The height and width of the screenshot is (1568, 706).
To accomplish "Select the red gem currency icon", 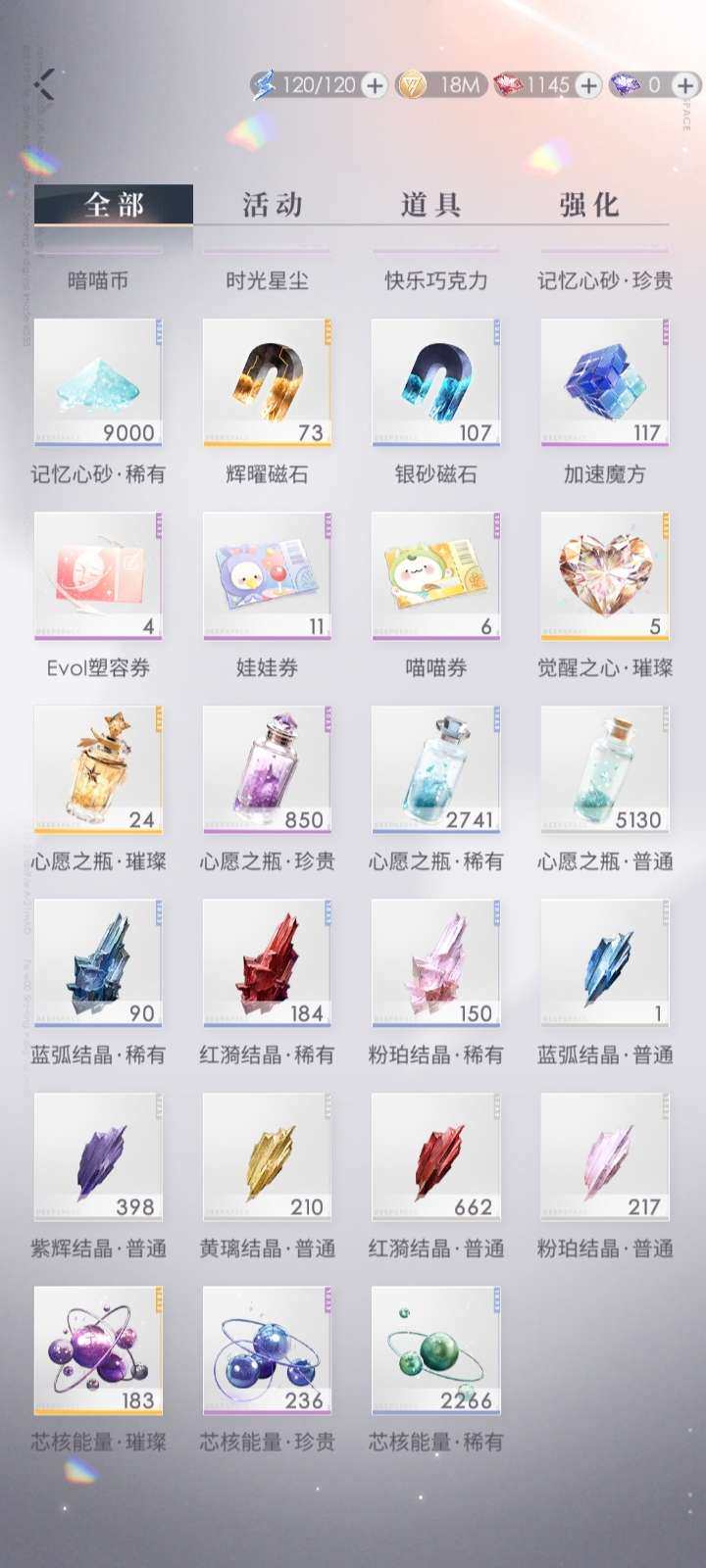I will [509, 86].
